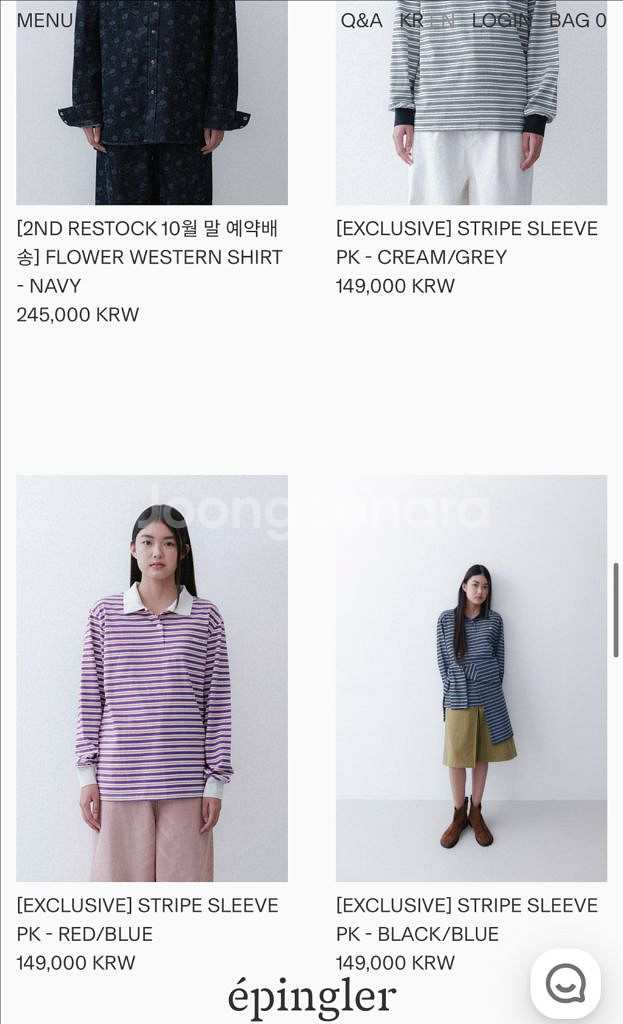This screenshot has width=623, height=1024.
Task: View Stripe Sleeve PK Cream/Grey product
Action: pyautogui.click(x=467, y=243)
